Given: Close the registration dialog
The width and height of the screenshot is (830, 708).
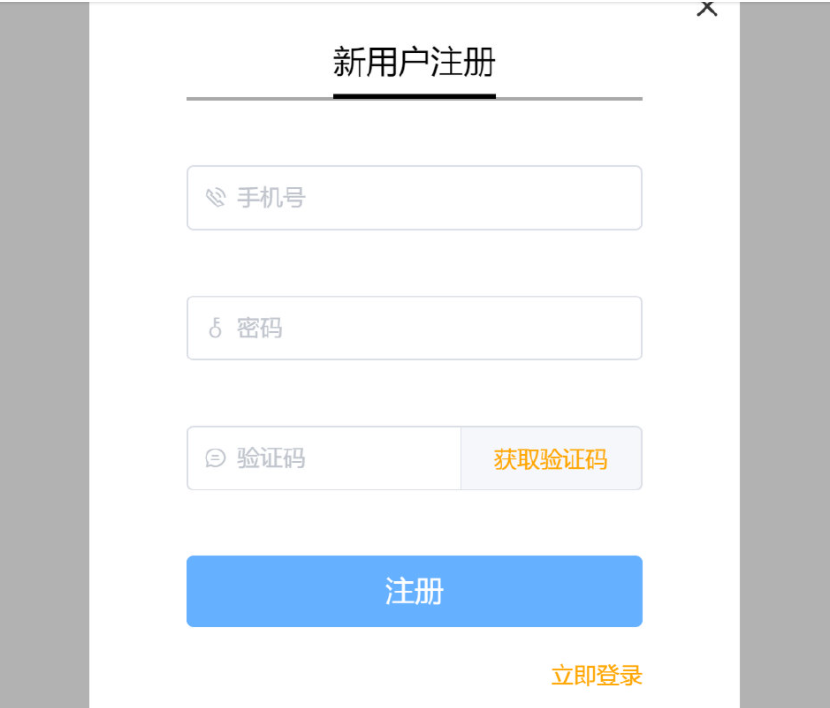Looking at the screenshot, I should (x=707, y=8).
